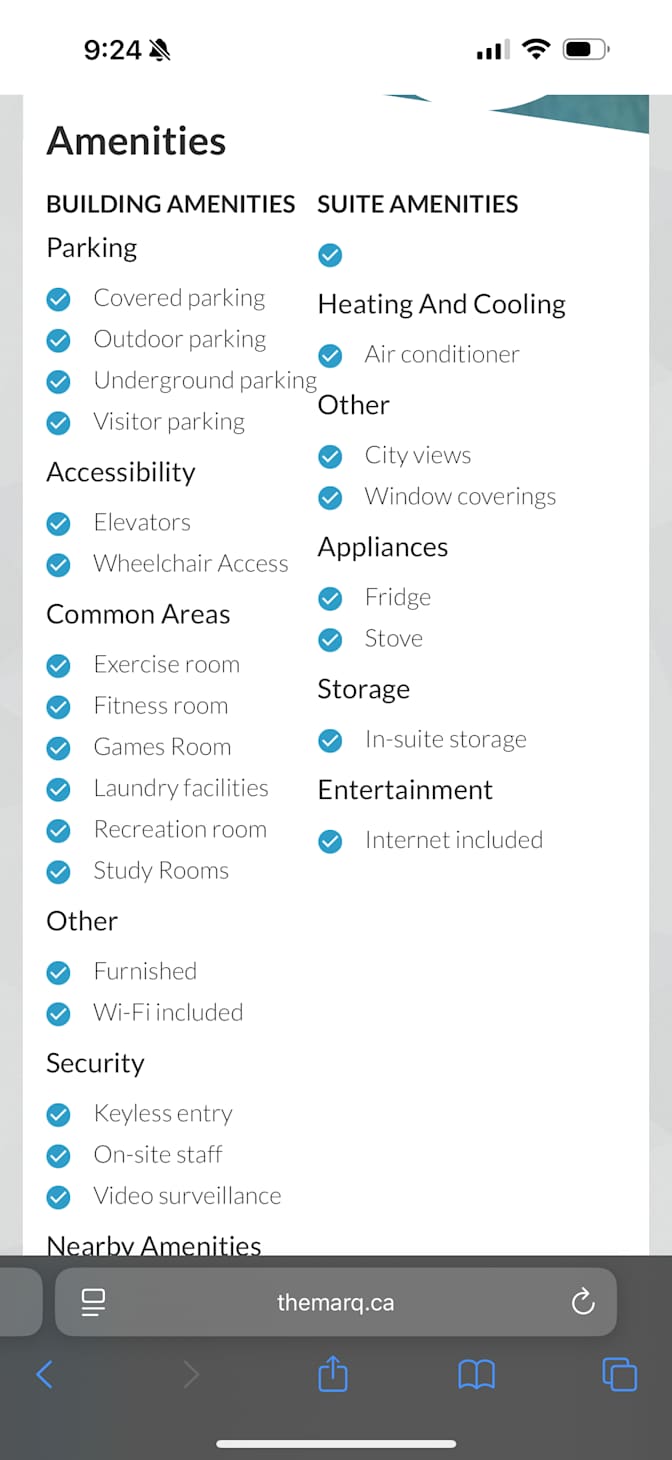Go back to previous page
Viewport: 672px width, 1460px height.
point(44,1375)
